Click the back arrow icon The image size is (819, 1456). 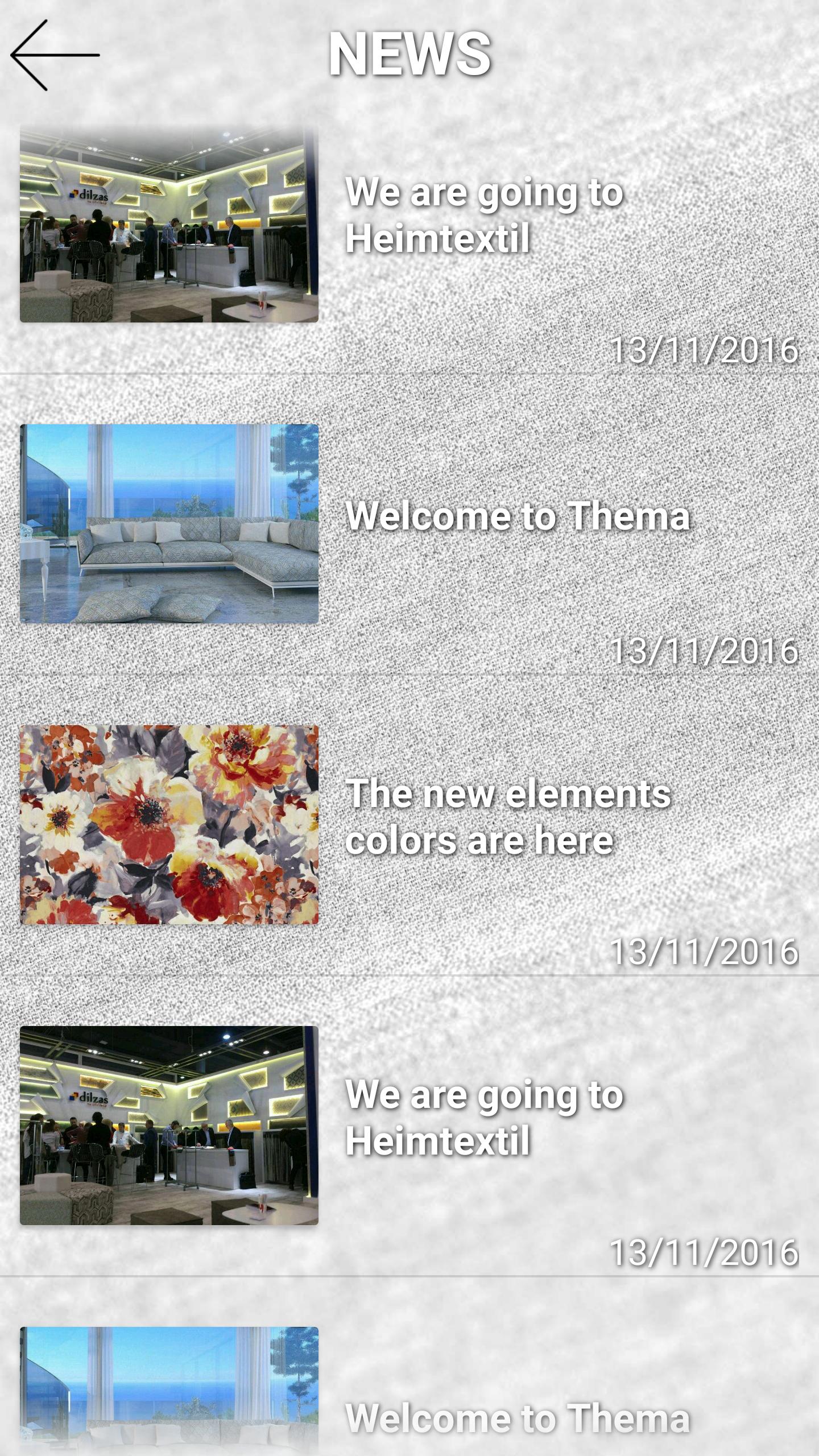coord(54,54)
